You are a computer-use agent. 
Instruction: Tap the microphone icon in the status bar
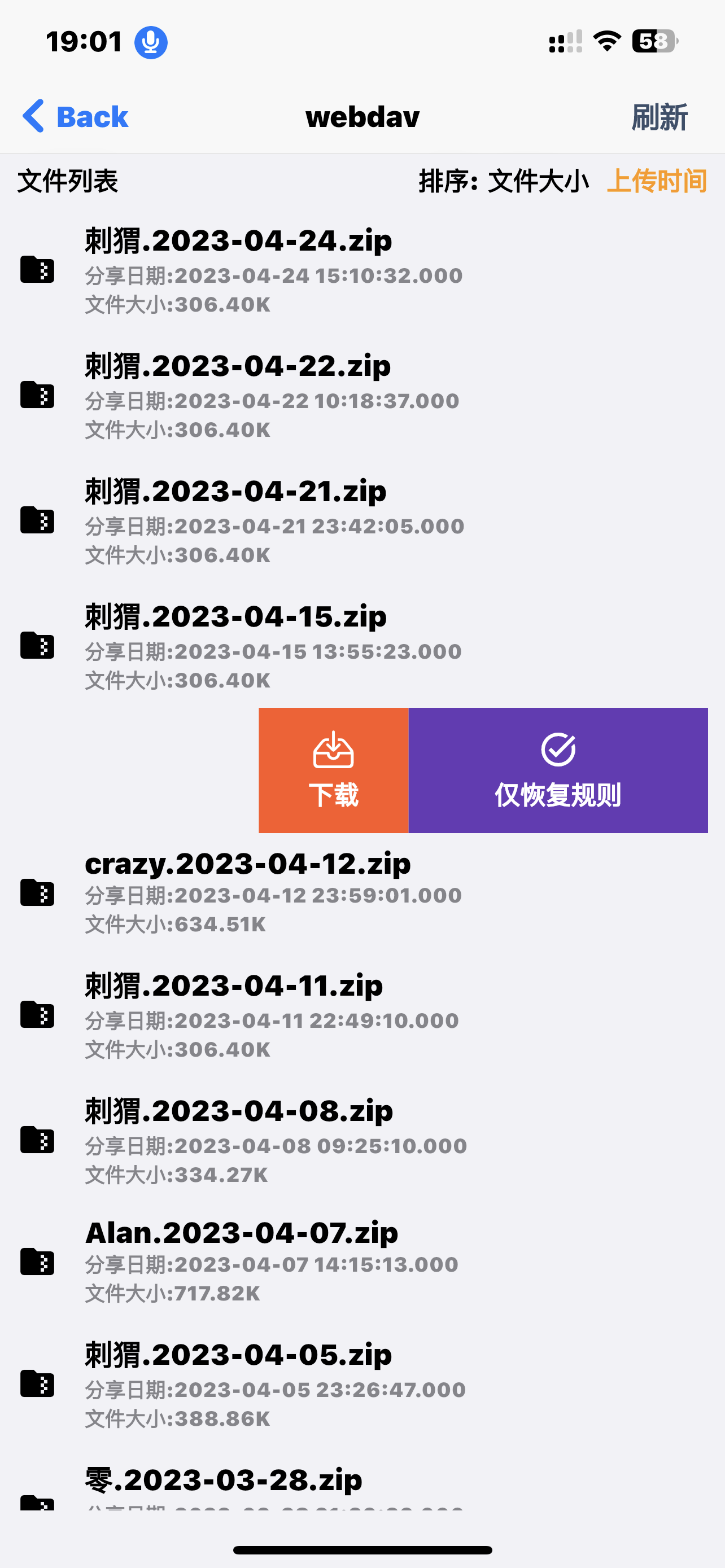tap(150, 41)
